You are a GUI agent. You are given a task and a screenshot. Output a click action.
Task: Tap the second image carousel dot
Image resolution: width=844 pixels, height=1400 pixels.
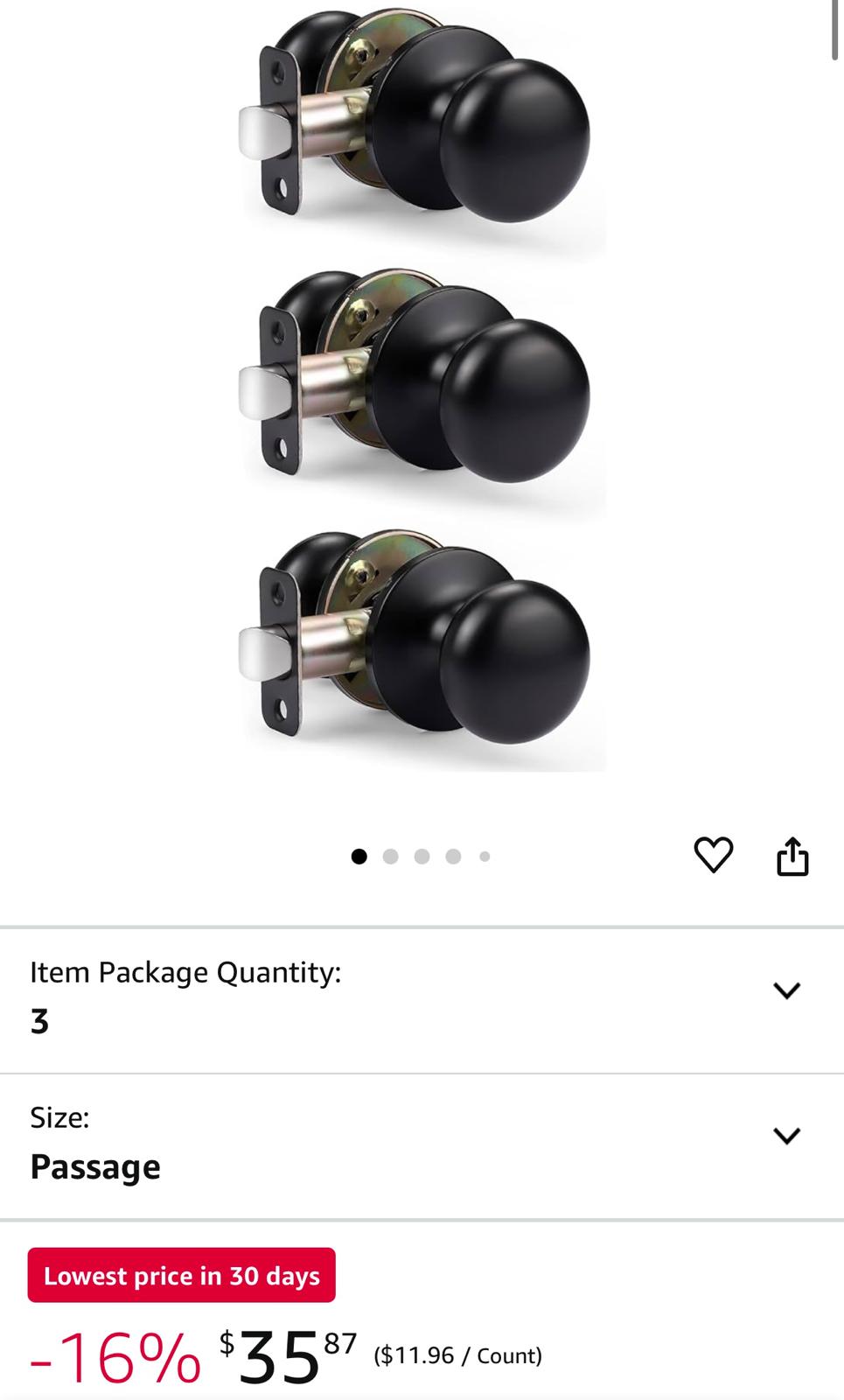391,855
